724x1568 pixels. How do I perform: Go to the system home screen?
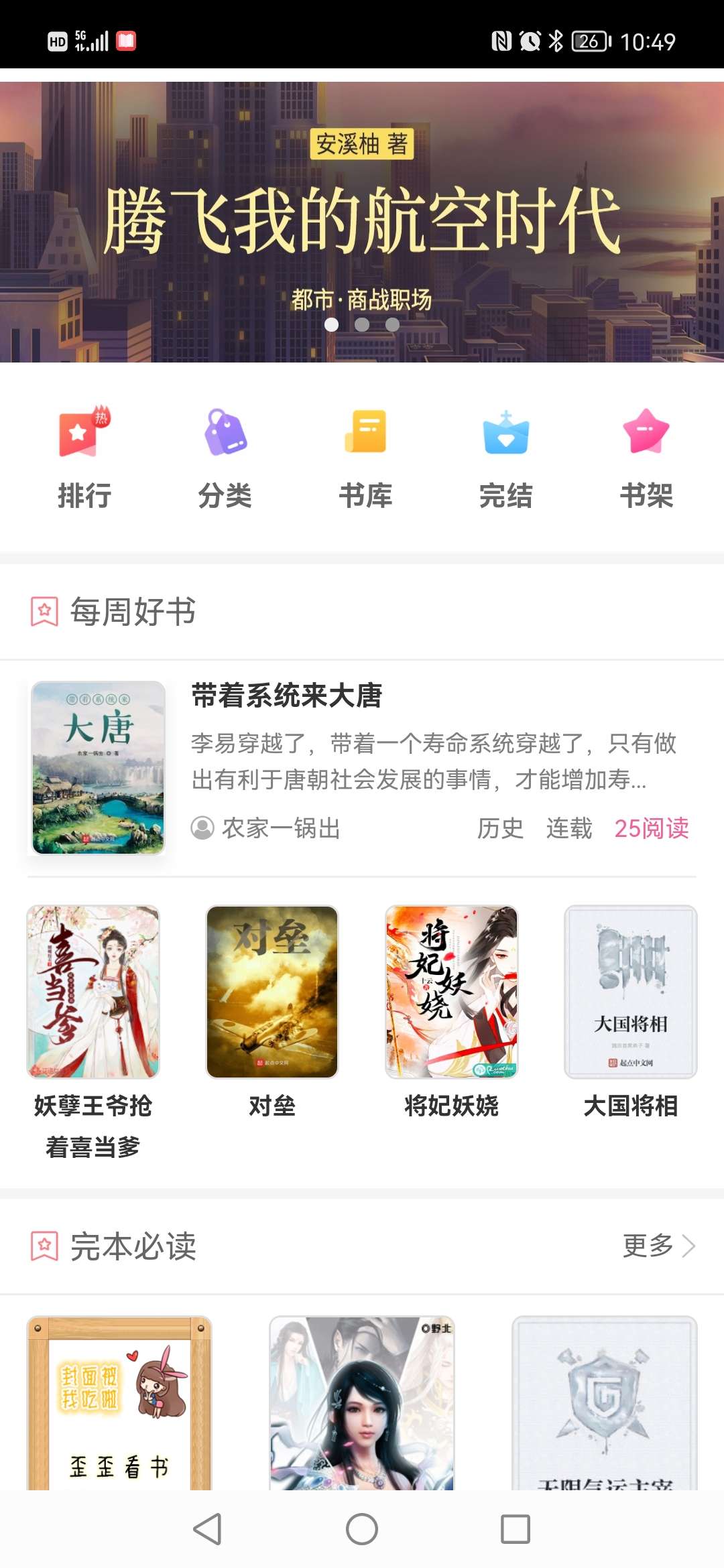click(362, 1530)
